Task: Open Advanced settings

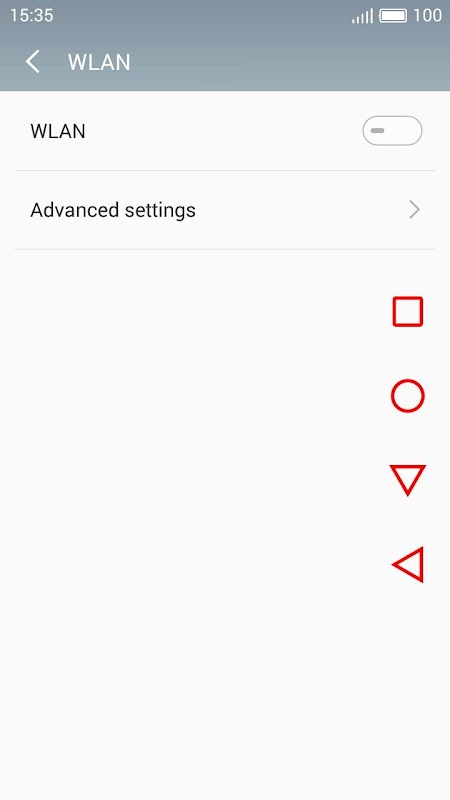Action: point(224,210)
